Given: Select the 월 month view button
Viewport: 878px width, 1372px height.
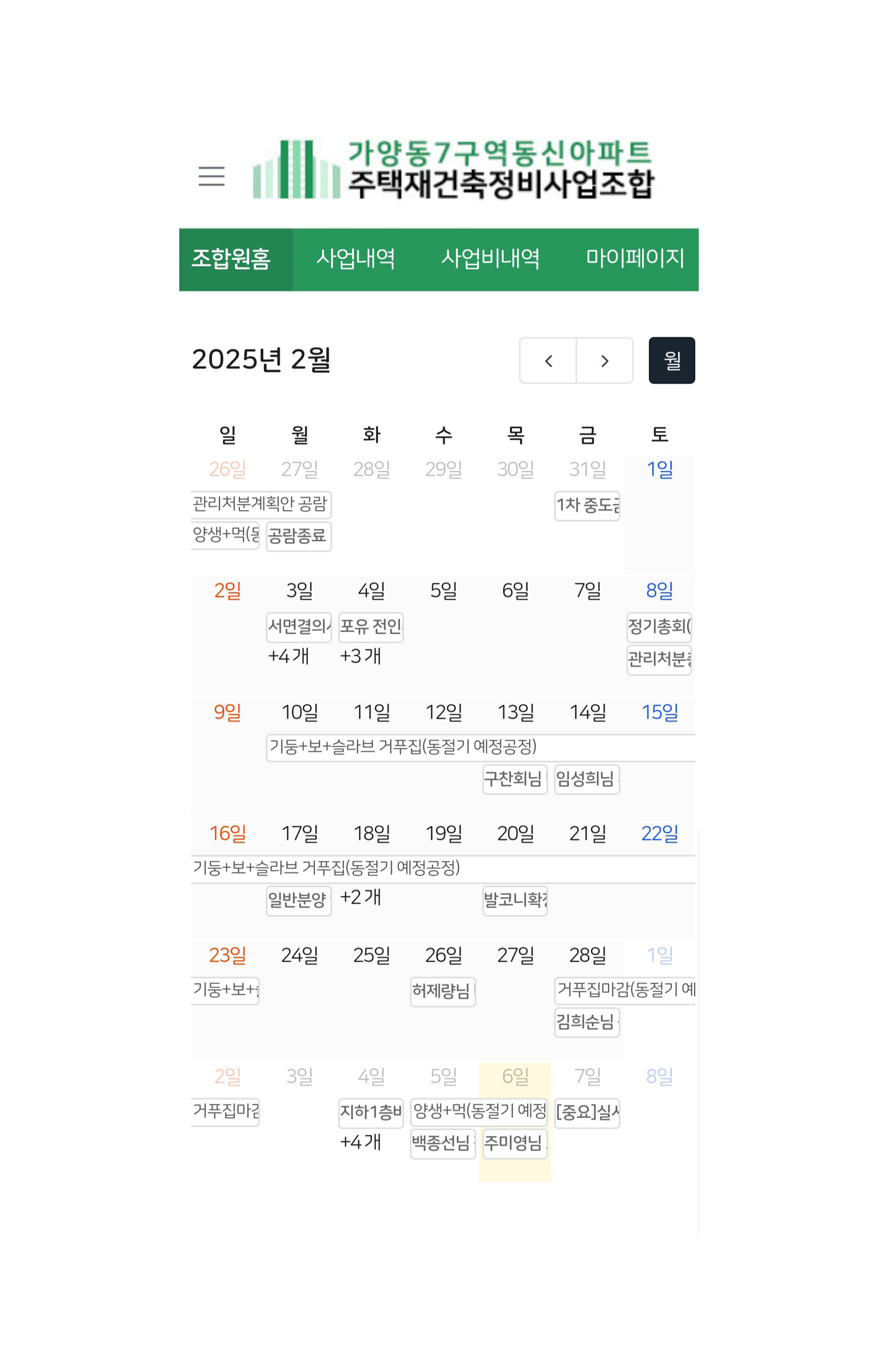Looking at the screenshot, I should click(672, 361).
